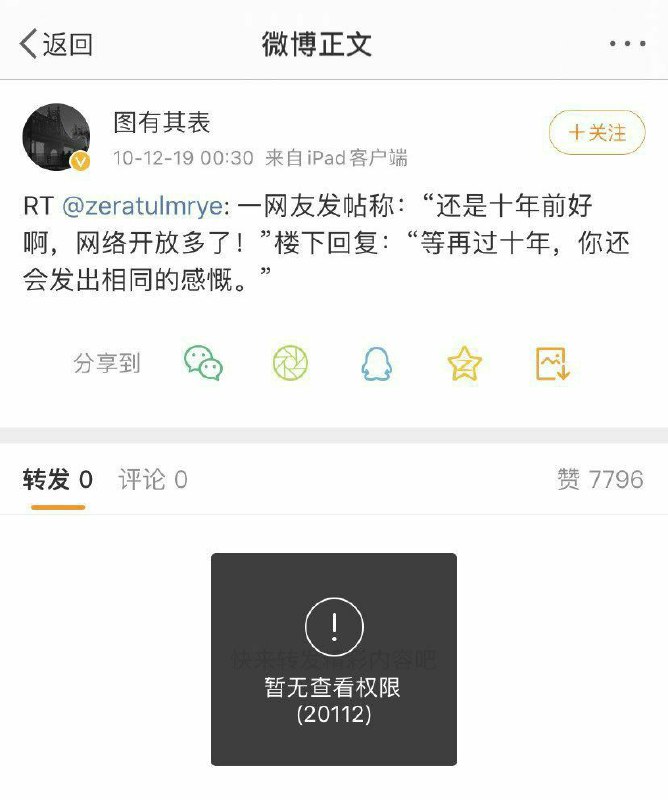Screen dimensions: 668x800
Task: Open the @zeratulmrye mention link
Action: pyautogui.click(x=146, y=206)
